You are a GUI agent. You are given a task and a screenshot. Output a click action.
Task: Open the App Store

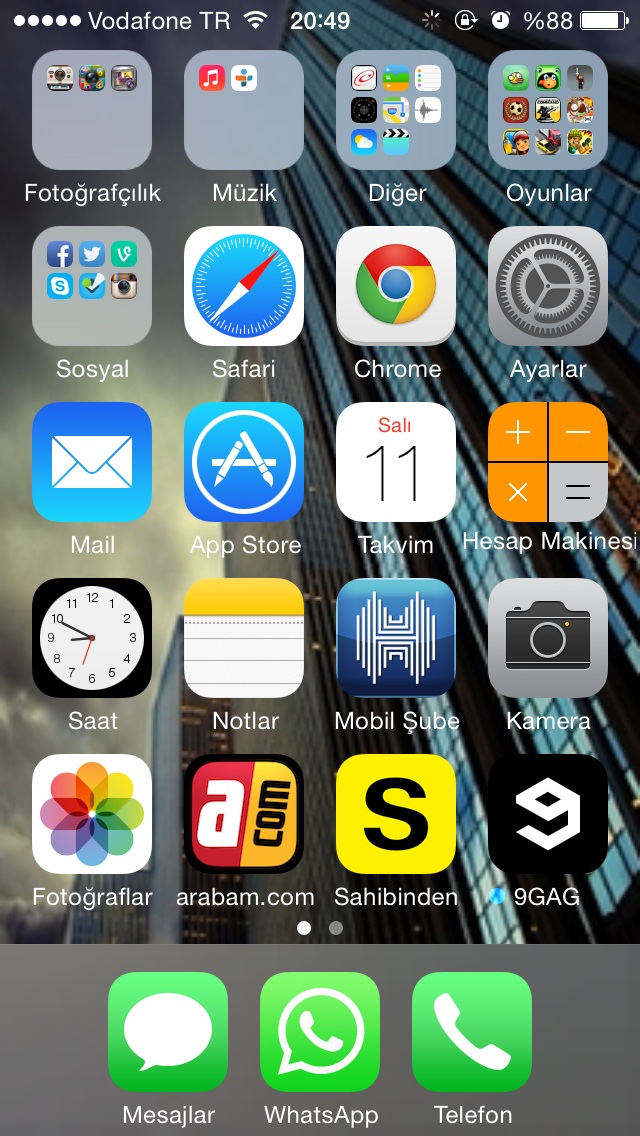pos(244,462)
